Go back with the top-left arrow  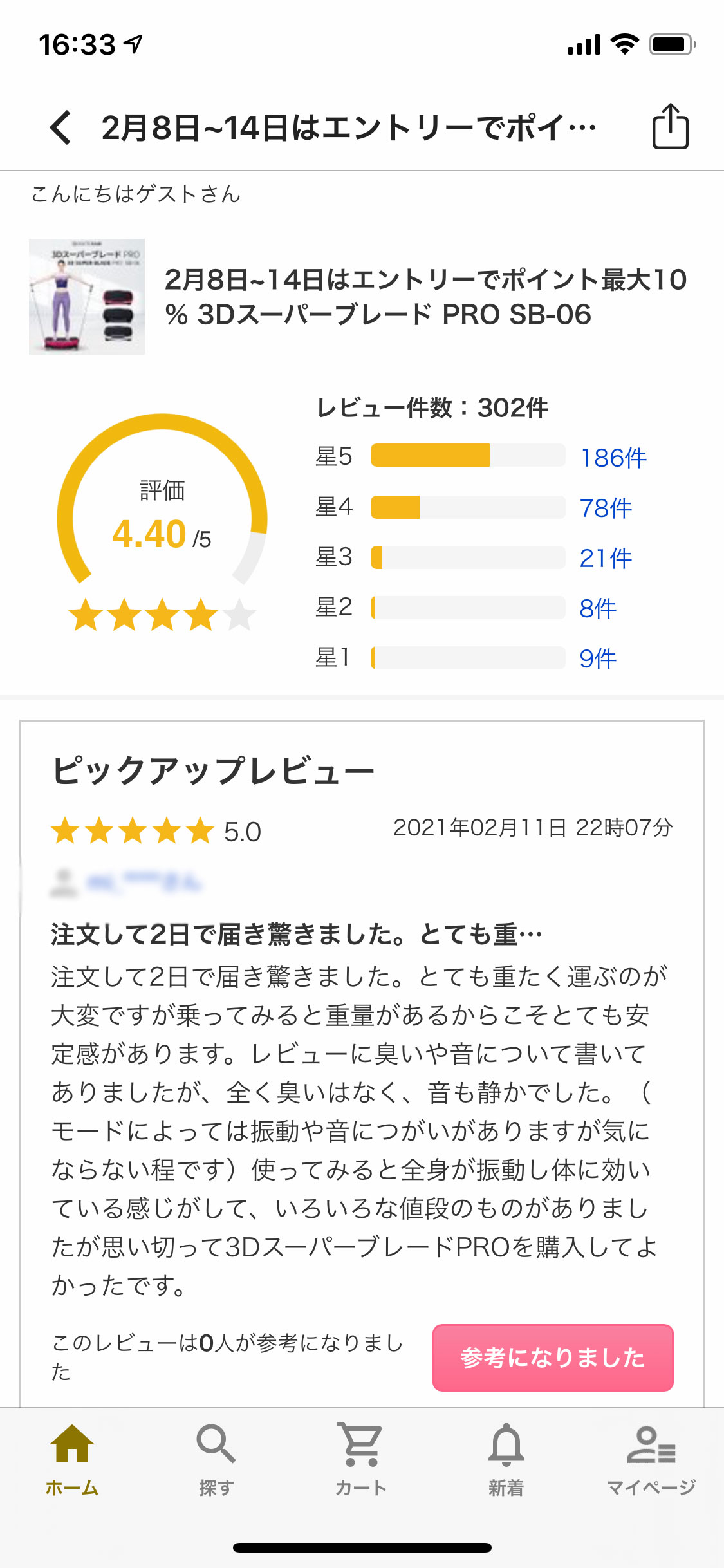pos(61,127)
